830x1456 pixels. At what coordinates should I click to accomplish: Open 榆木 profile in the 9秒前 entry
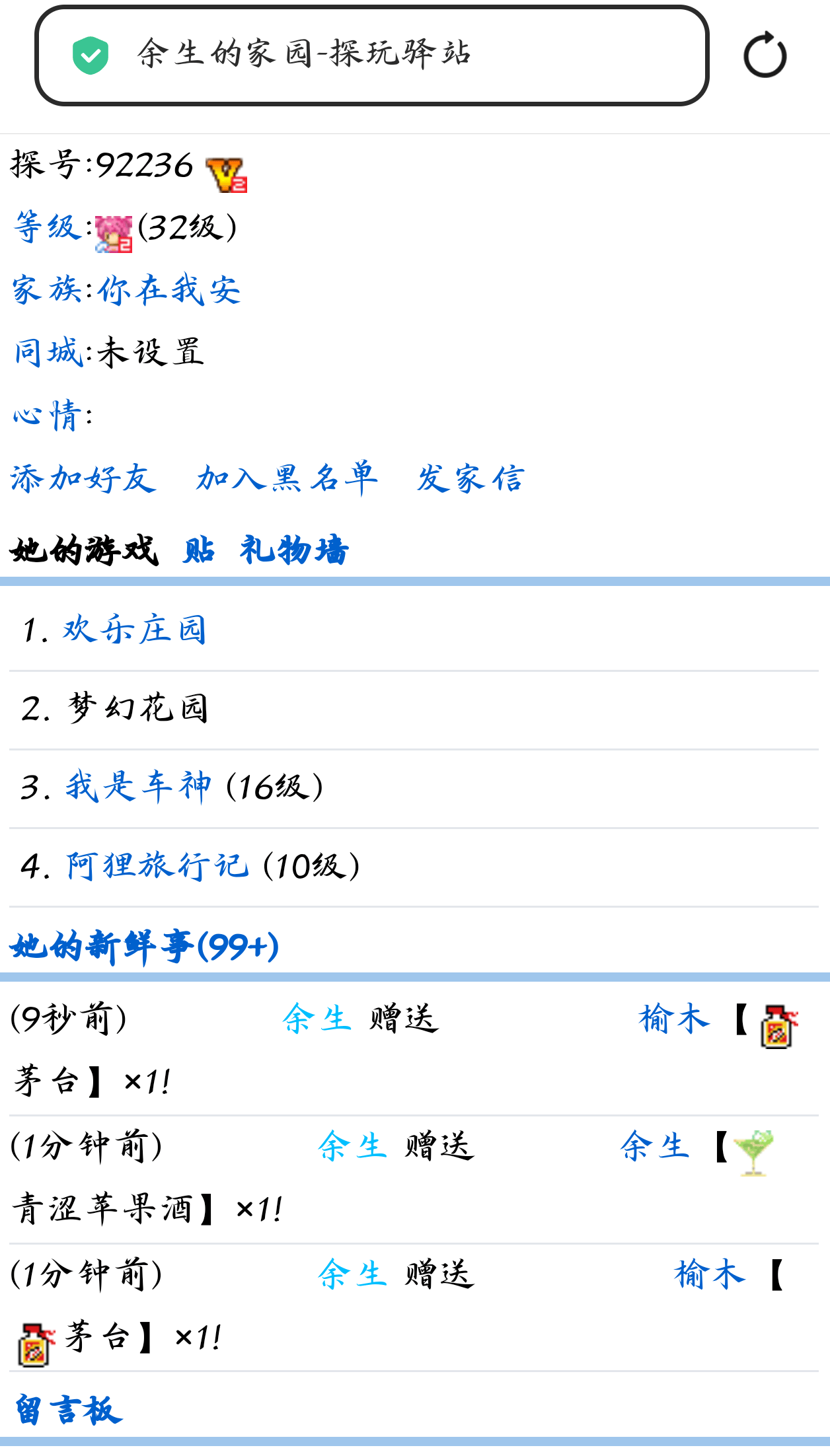tap(673, 1018)
